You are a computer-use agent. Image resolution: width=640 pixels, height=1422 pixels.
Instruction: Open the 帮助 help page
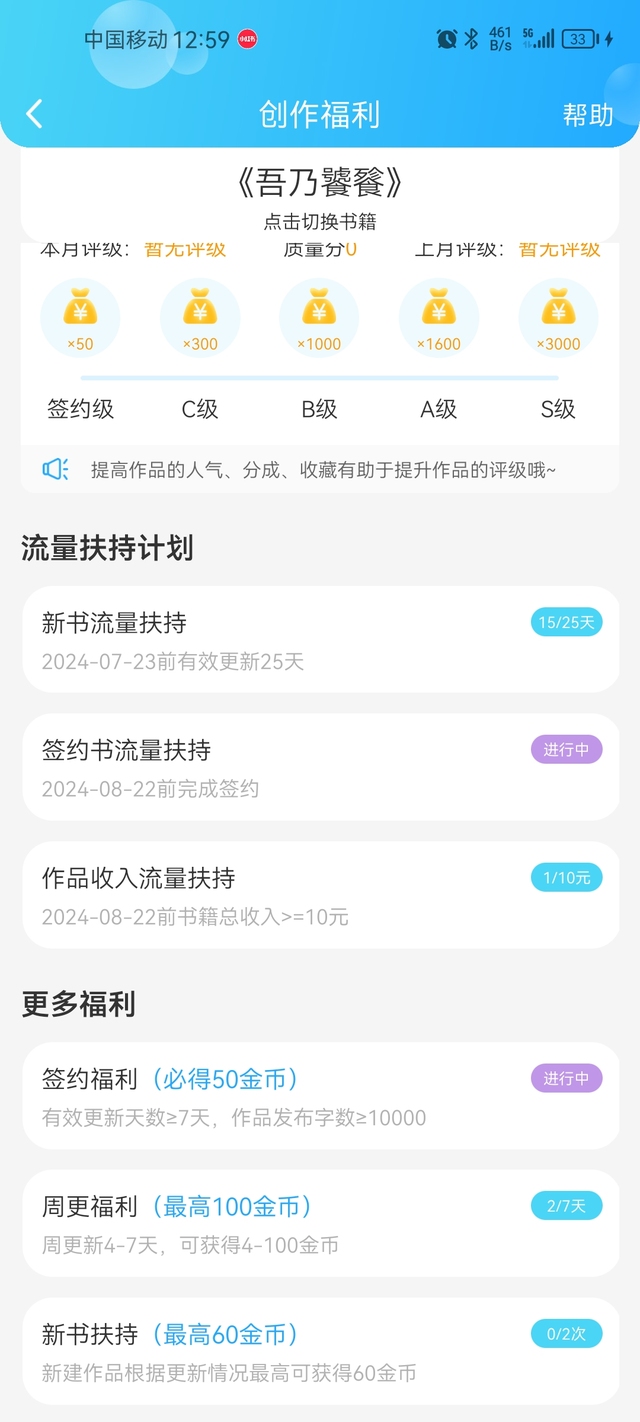(x=587, y=115)
